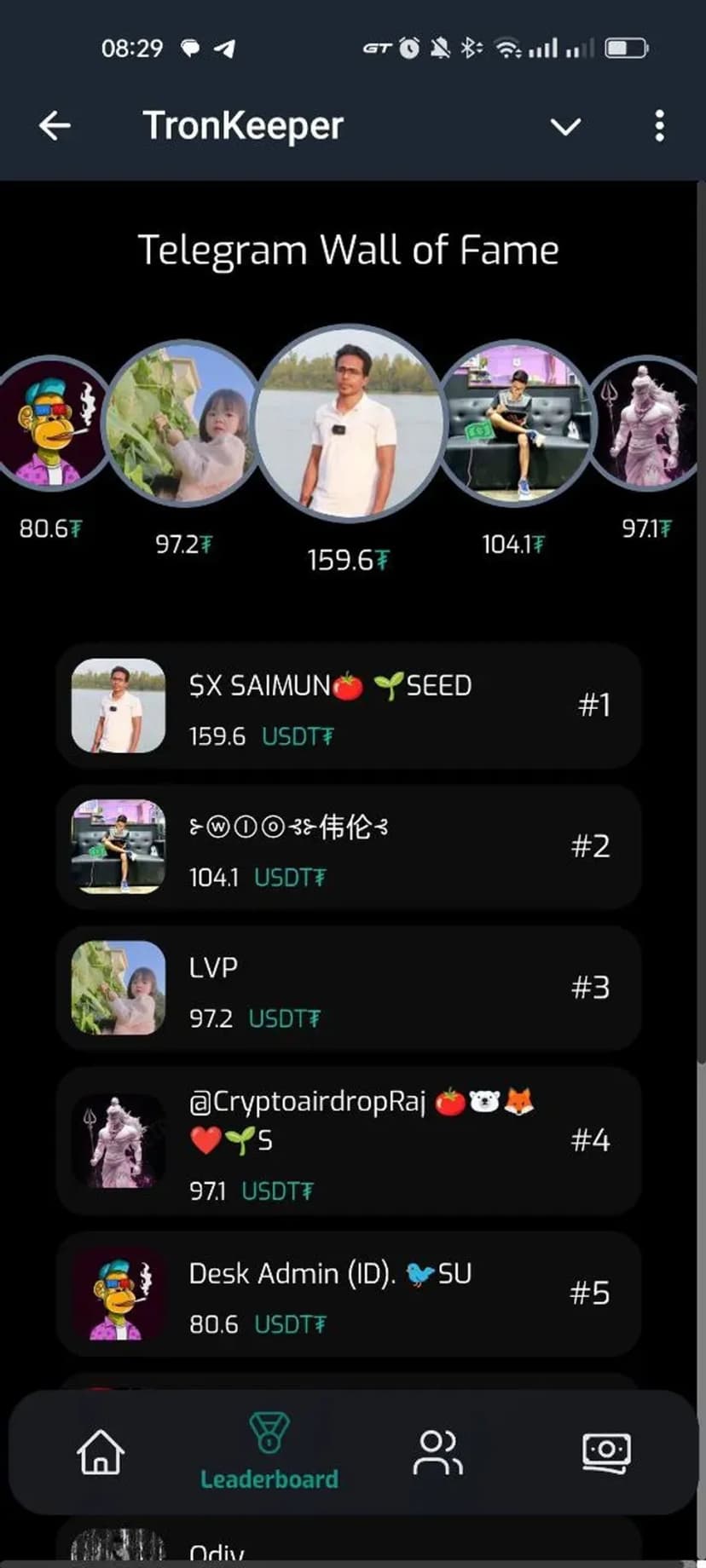Switch to the Home tab

(x=101, y=1452)
